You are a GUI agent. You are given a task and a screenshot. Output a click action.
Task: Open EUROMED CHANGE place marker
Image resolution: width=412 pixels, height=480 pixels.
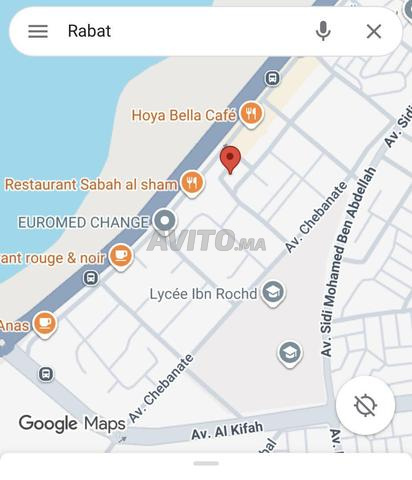coord(165,221)
